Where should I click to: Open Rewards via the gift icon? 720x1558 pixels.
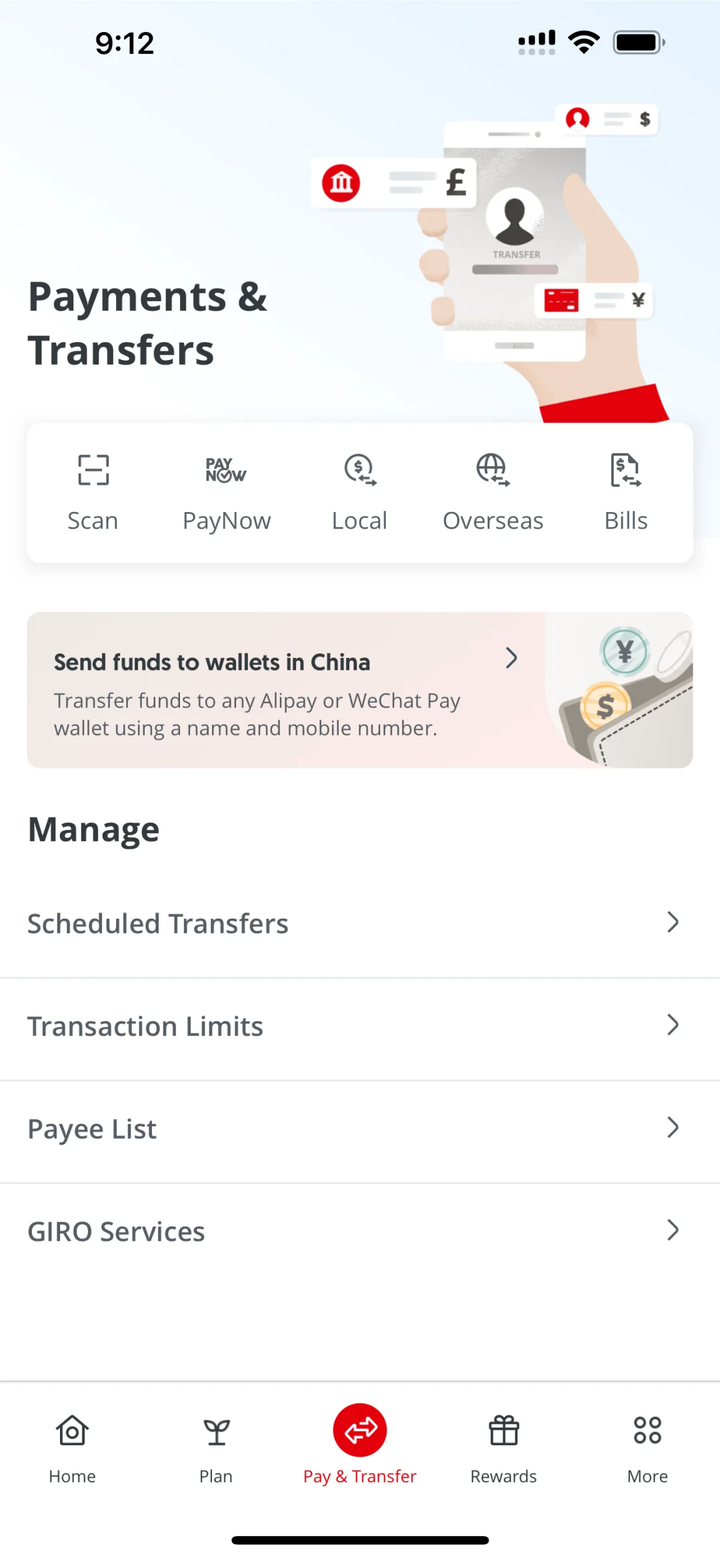click(x=503, y=1430)
